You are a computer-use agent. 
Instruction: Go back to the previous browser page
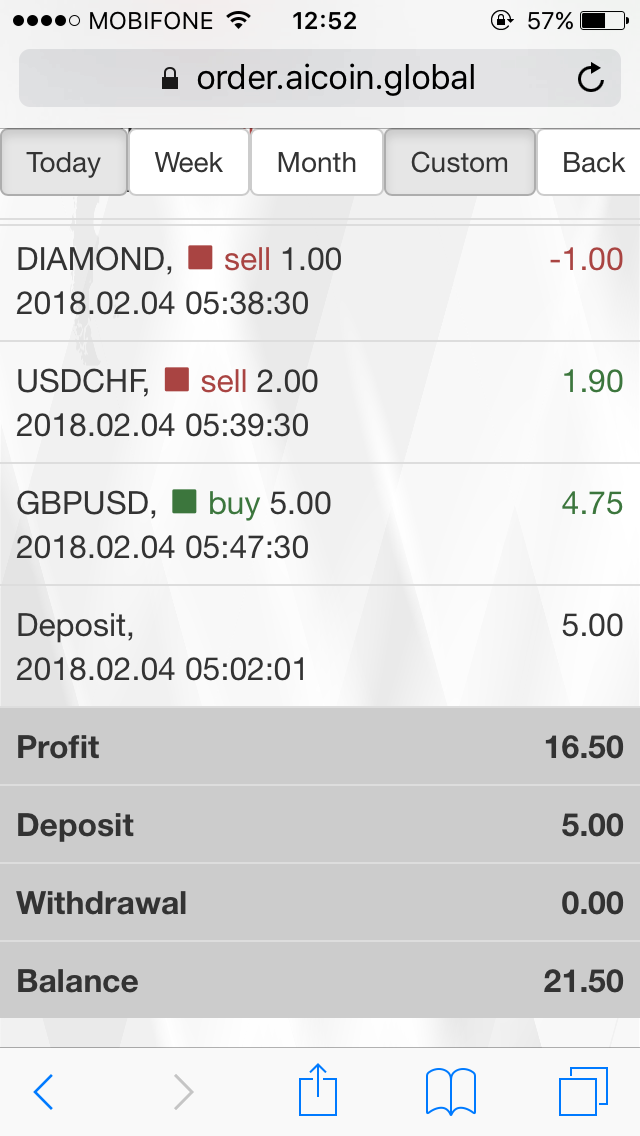[44, 1092]
